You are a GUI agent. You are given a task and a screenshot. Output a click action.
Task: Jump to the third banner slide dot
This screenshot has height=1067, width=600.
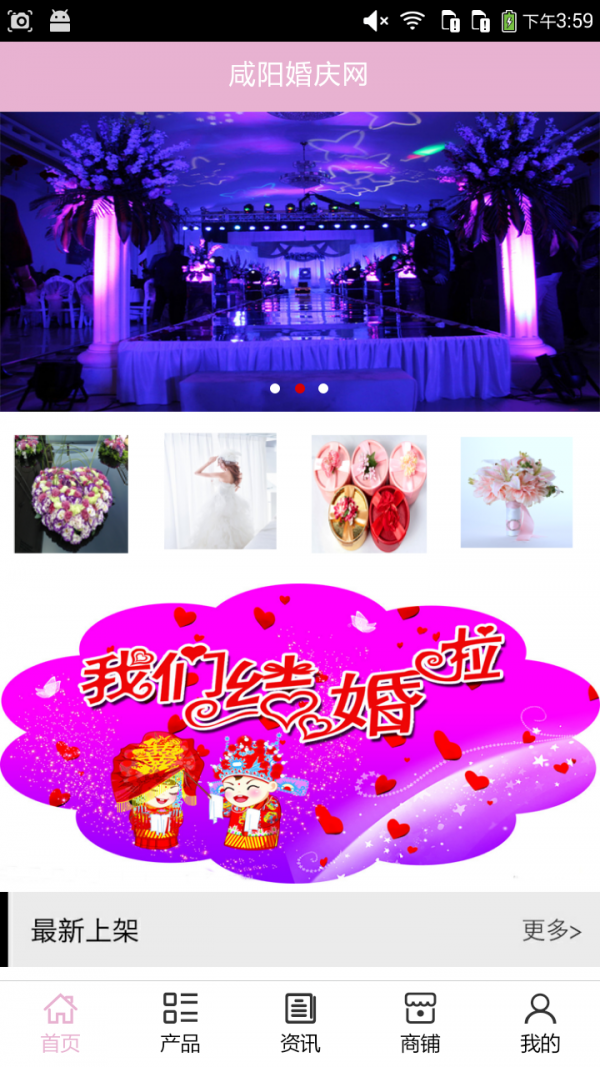[x=323, y=389]
